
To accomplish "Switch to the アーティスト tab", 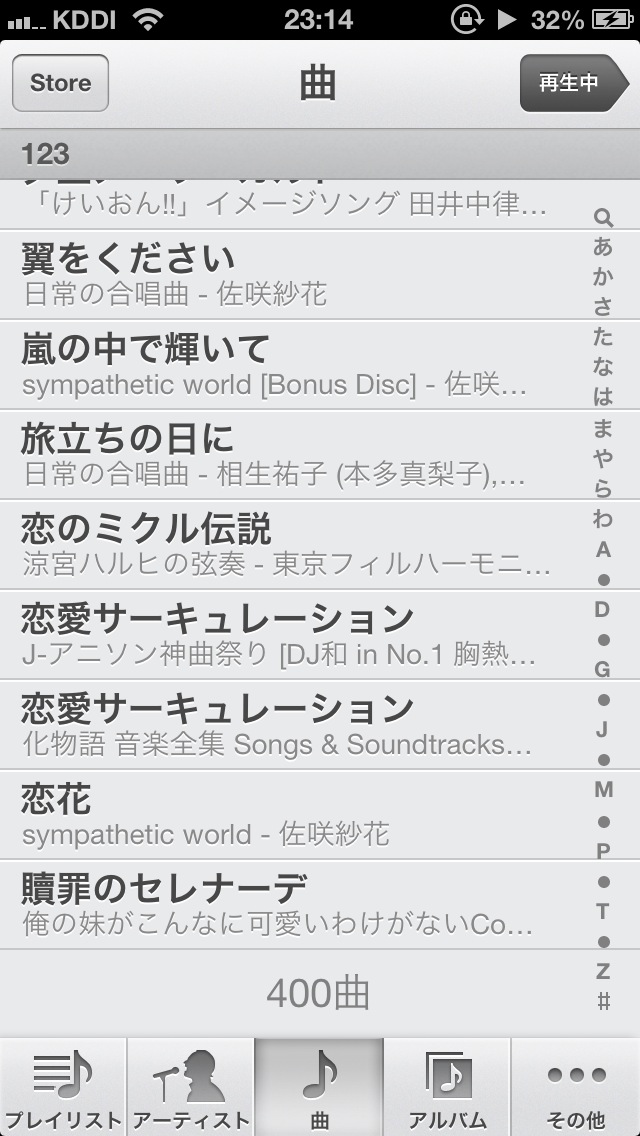I will pyautogui.click(x=191, y=1087).
